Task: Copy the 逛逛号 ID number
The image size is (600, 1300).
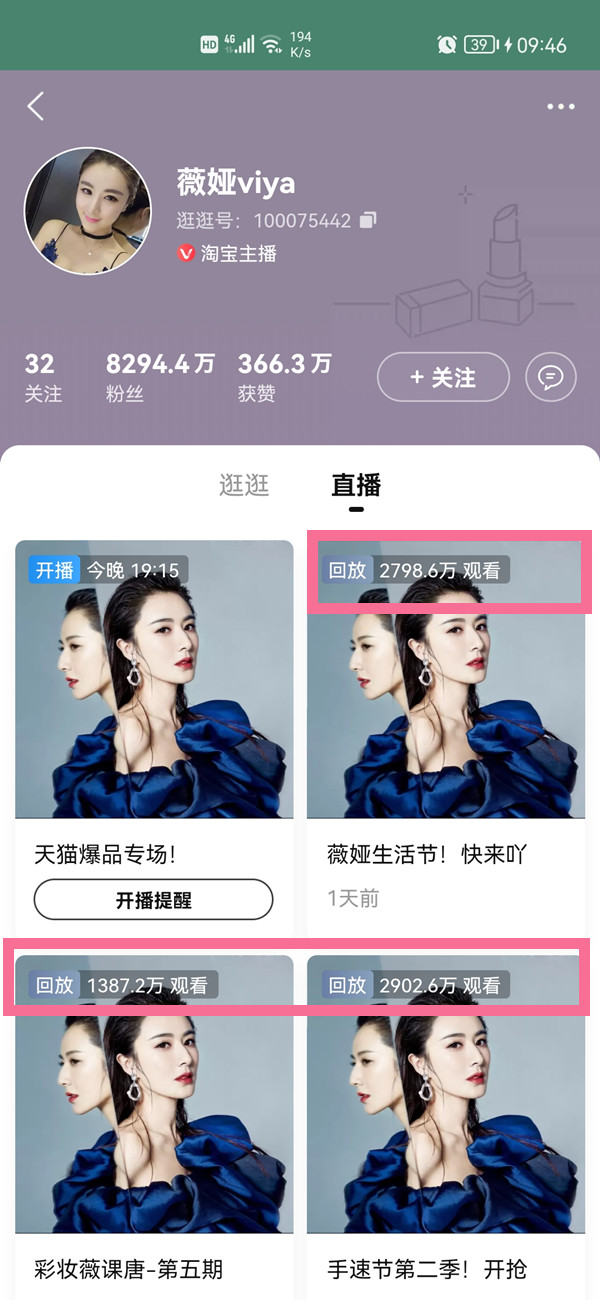Action: pyautogui.click(x=368, y=220)
